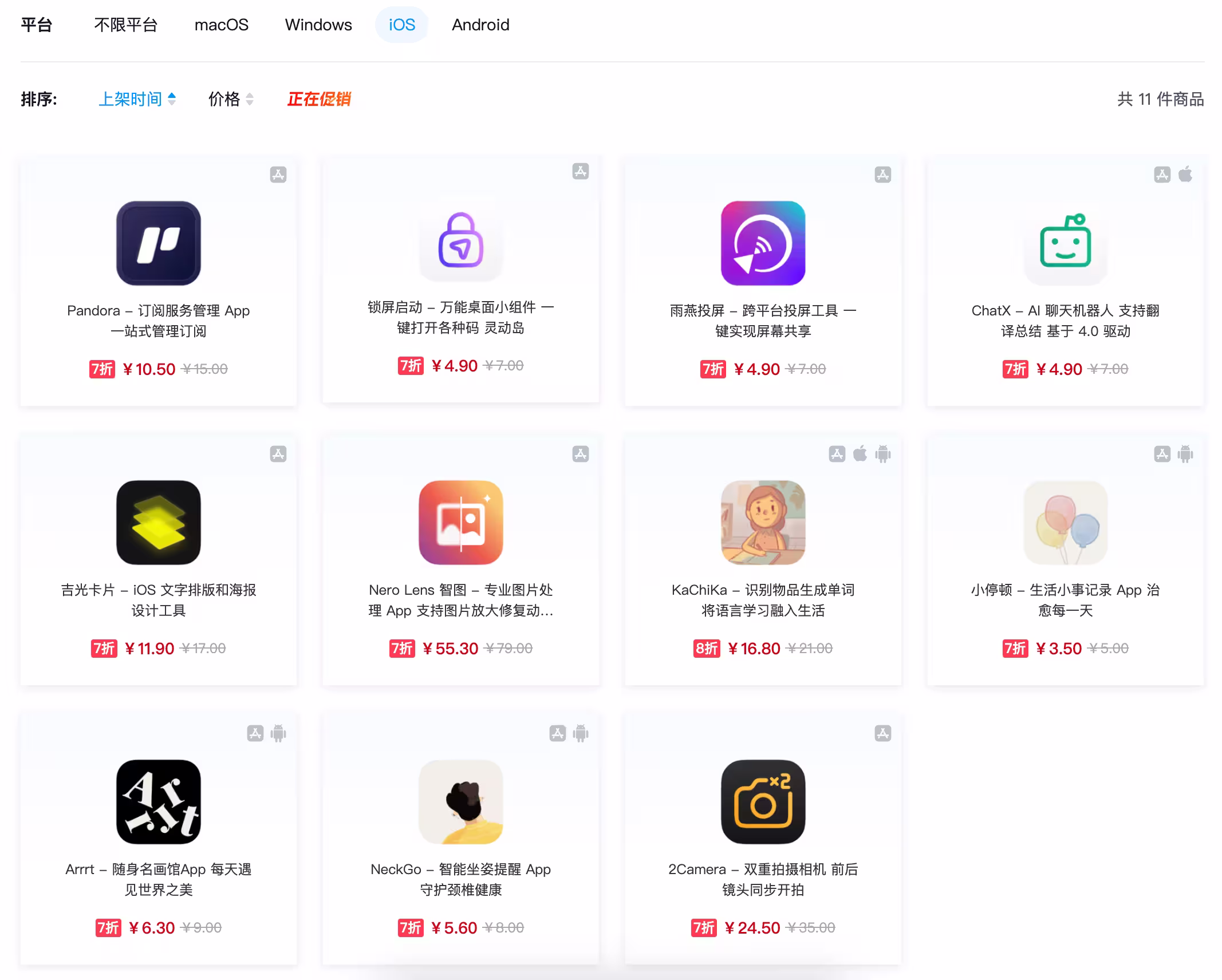Sort products by 价格
Screen dimensions: 1222x980
(x=230, y=99)
